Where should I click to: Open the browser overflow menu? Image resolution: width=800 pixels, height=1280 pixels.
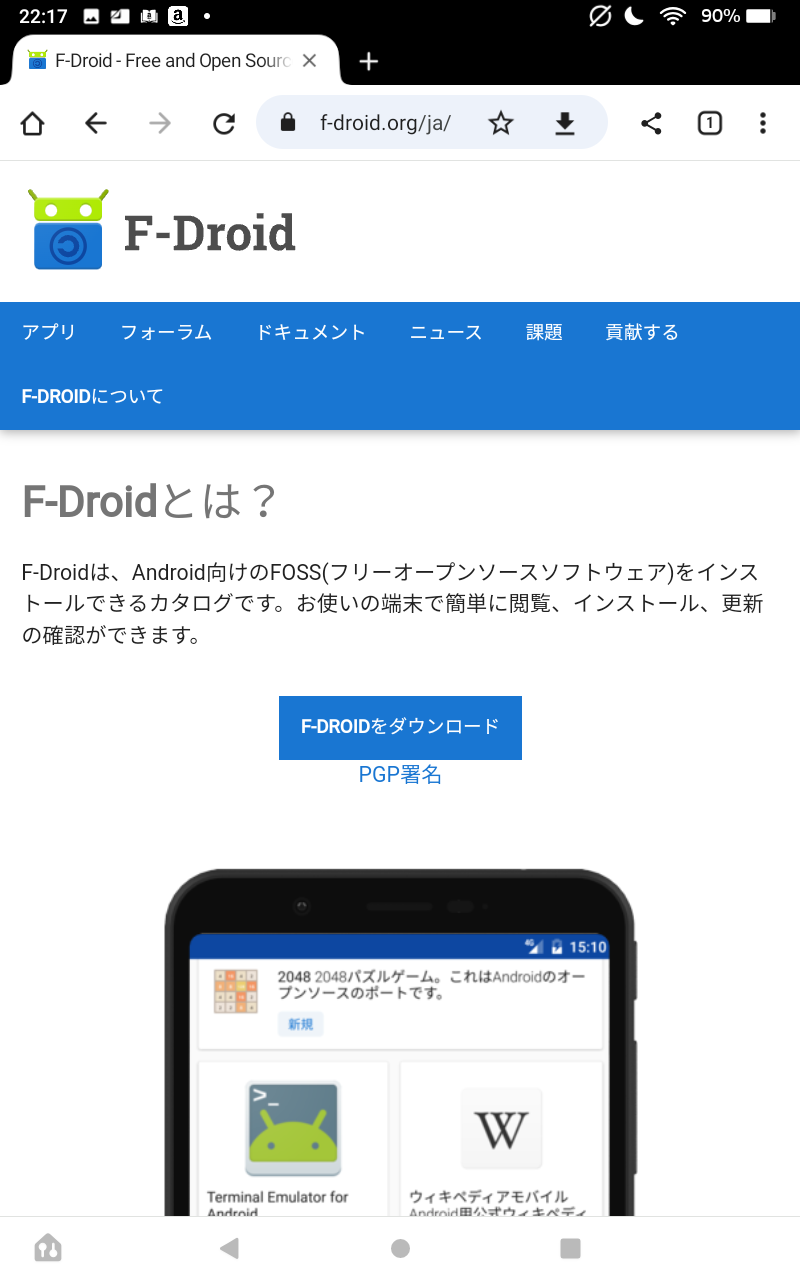click(763, 123)
